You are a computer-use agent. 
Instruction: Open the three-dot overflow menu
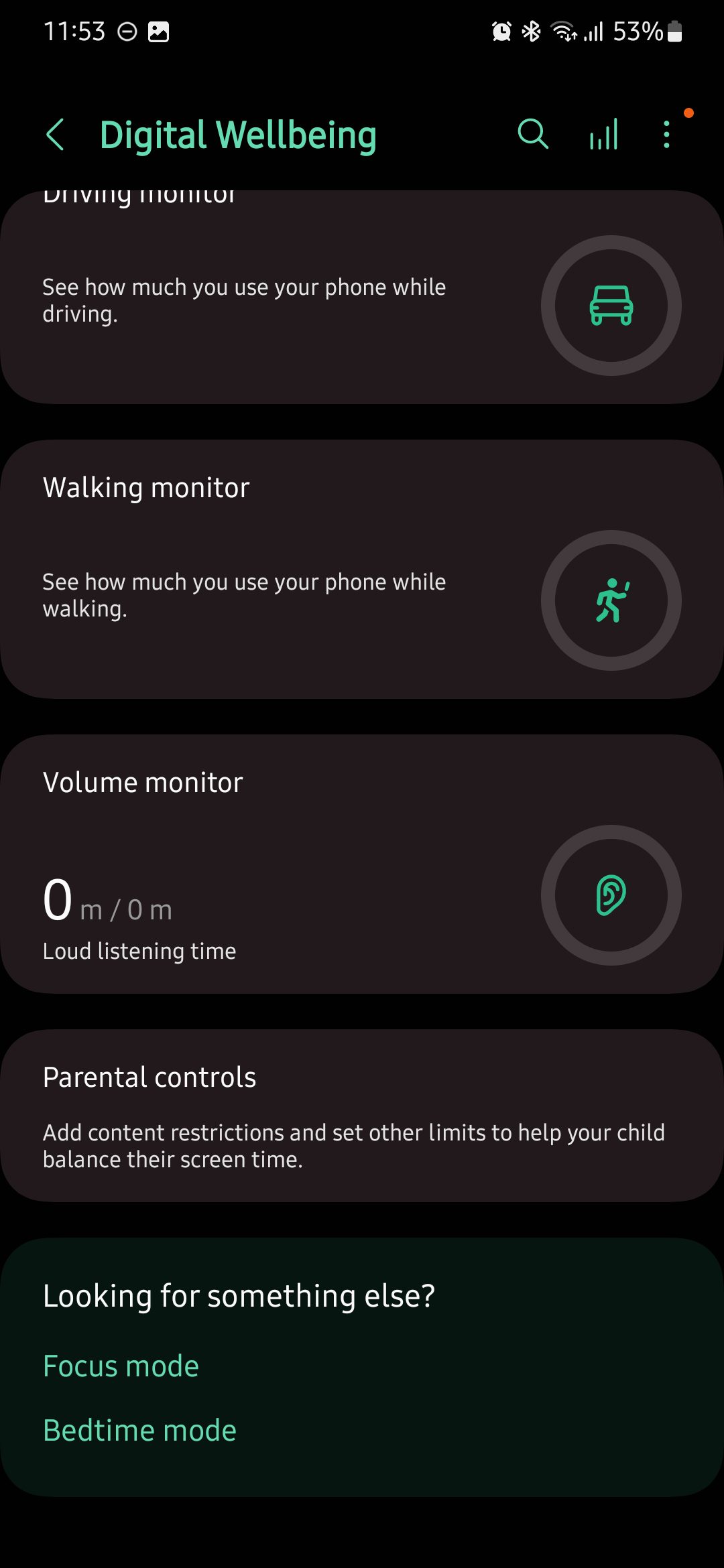[666, 135]
